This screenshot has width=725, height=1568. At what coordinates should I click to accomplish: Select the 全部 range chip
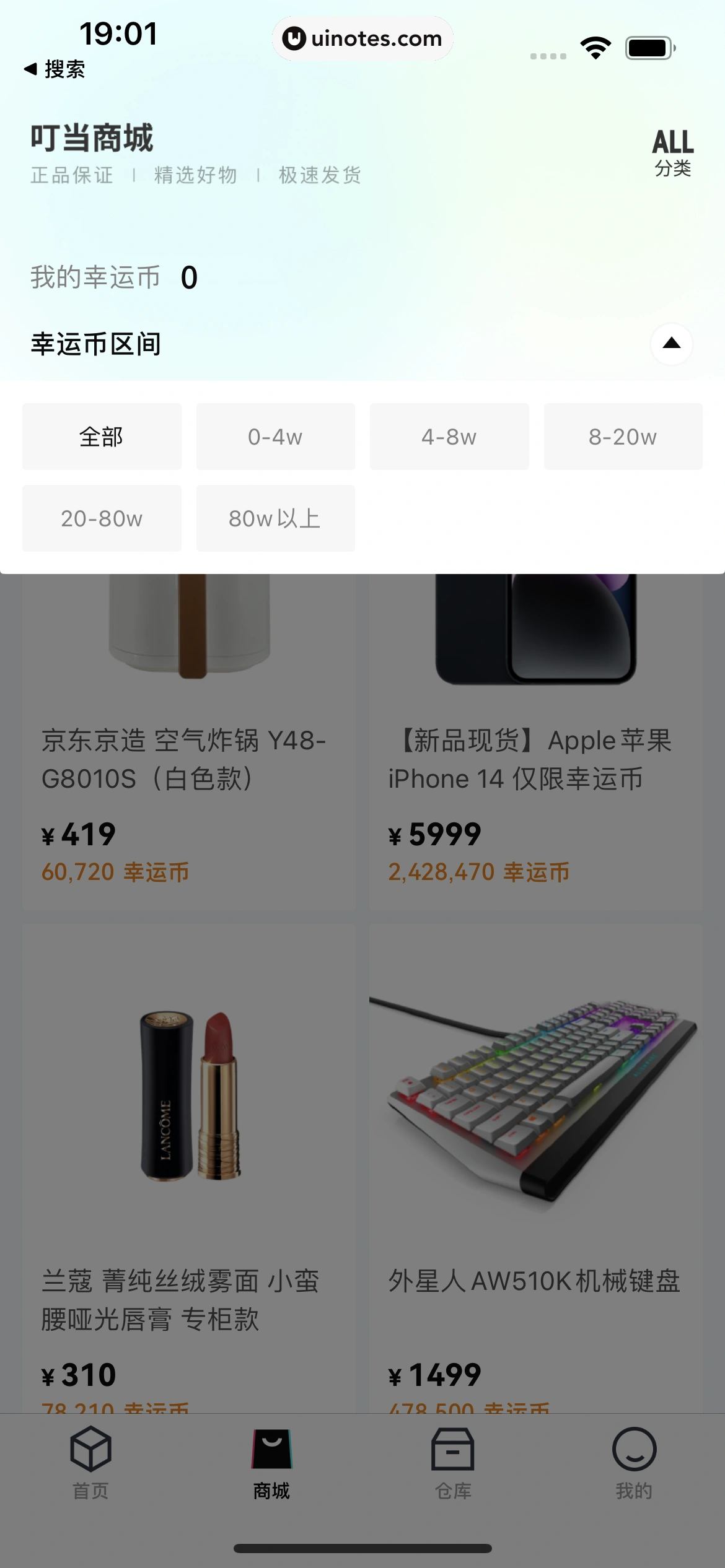point(102,437)
